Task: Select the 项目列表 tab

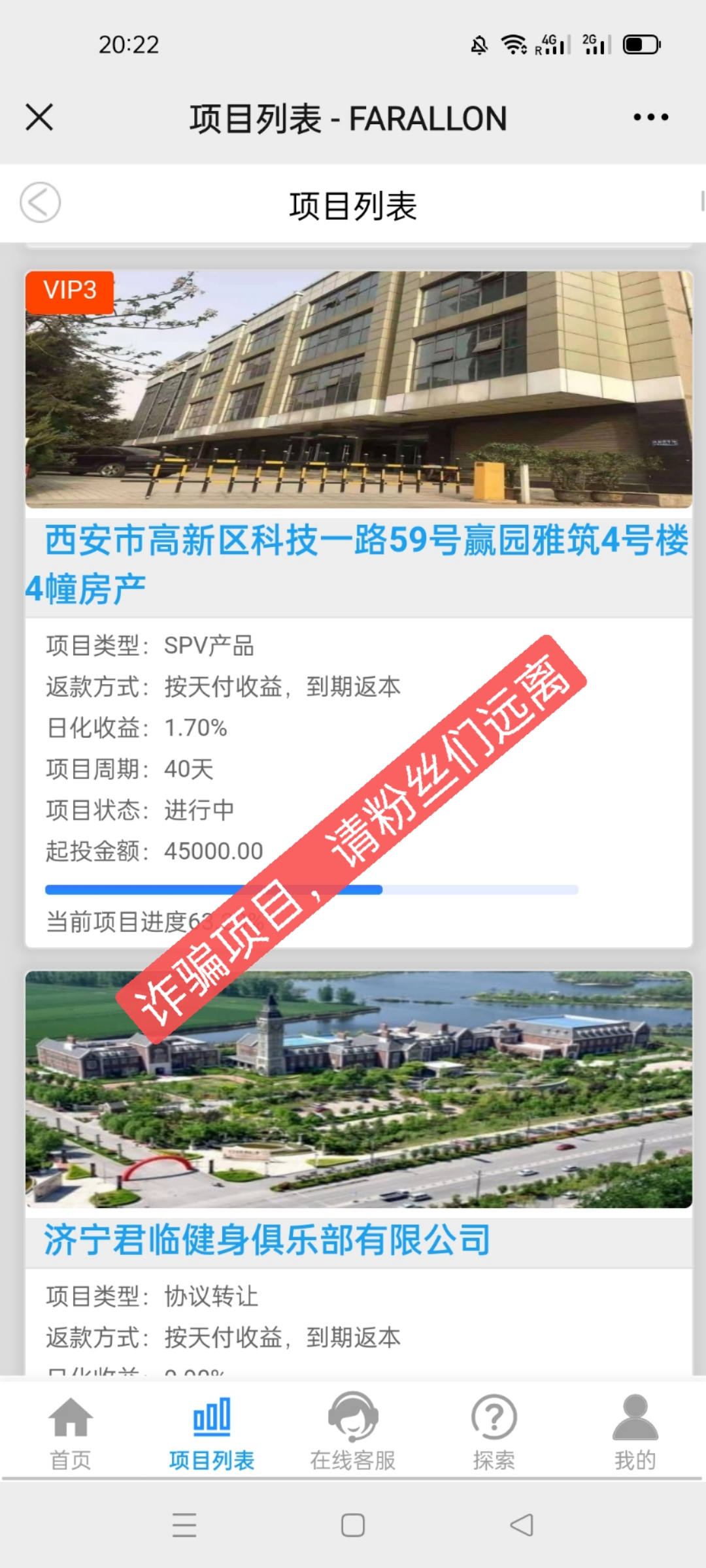Action: click(211, 1432)
